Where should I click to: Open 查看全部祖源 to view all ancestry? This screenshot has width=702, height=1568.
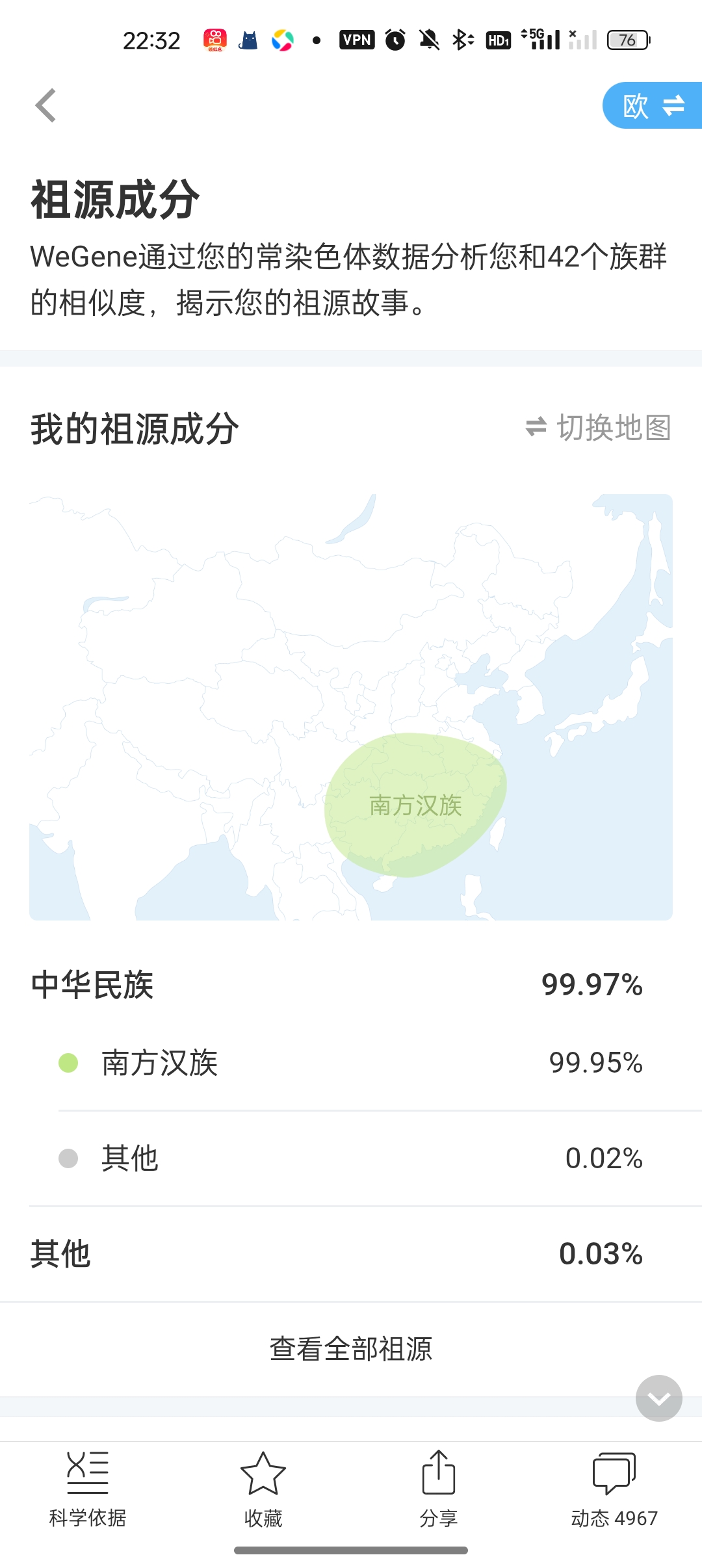351,1349
